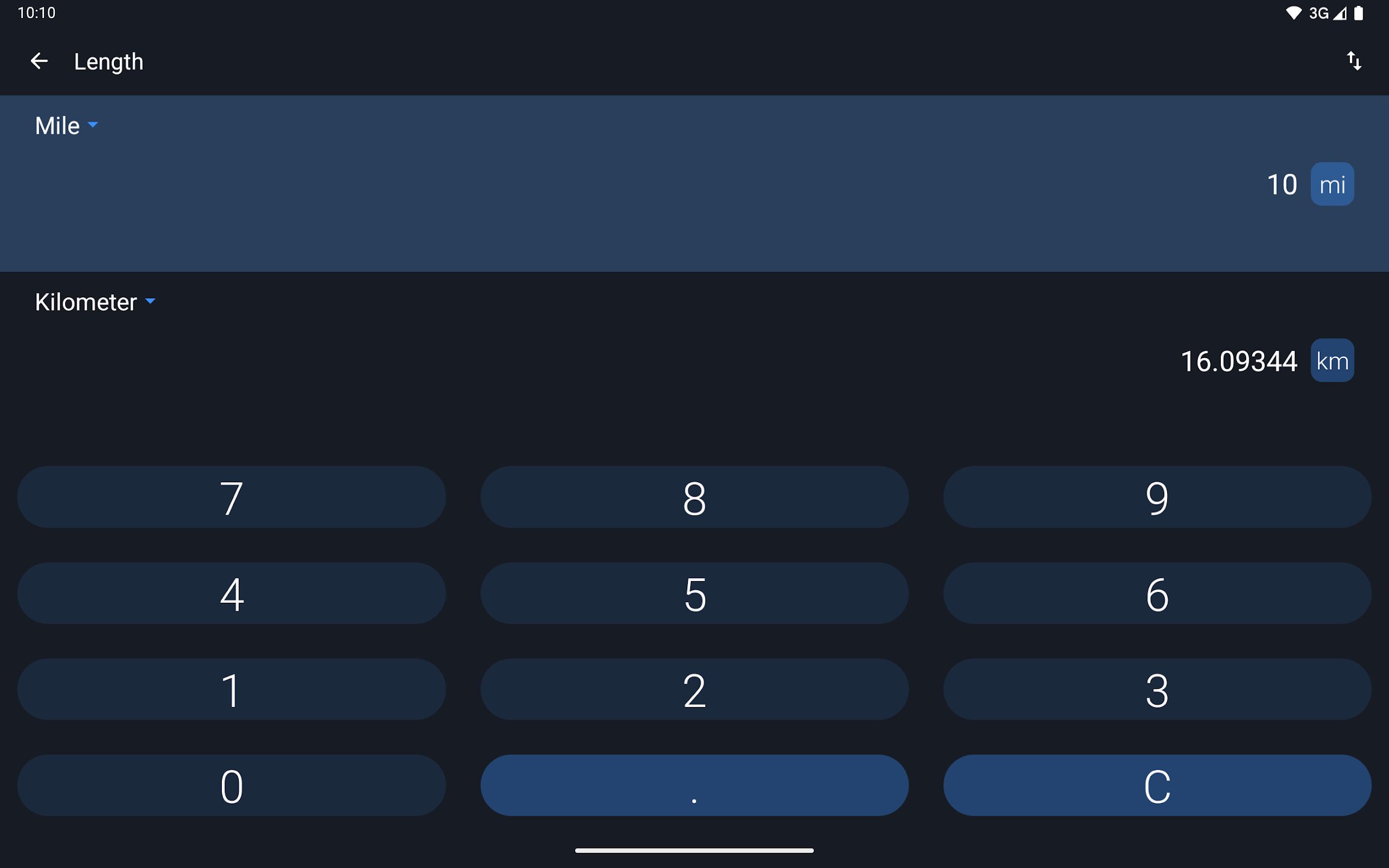Open the Kilometer unit dropdown
The image size is (1389, 868).
(x=95, y=302)
